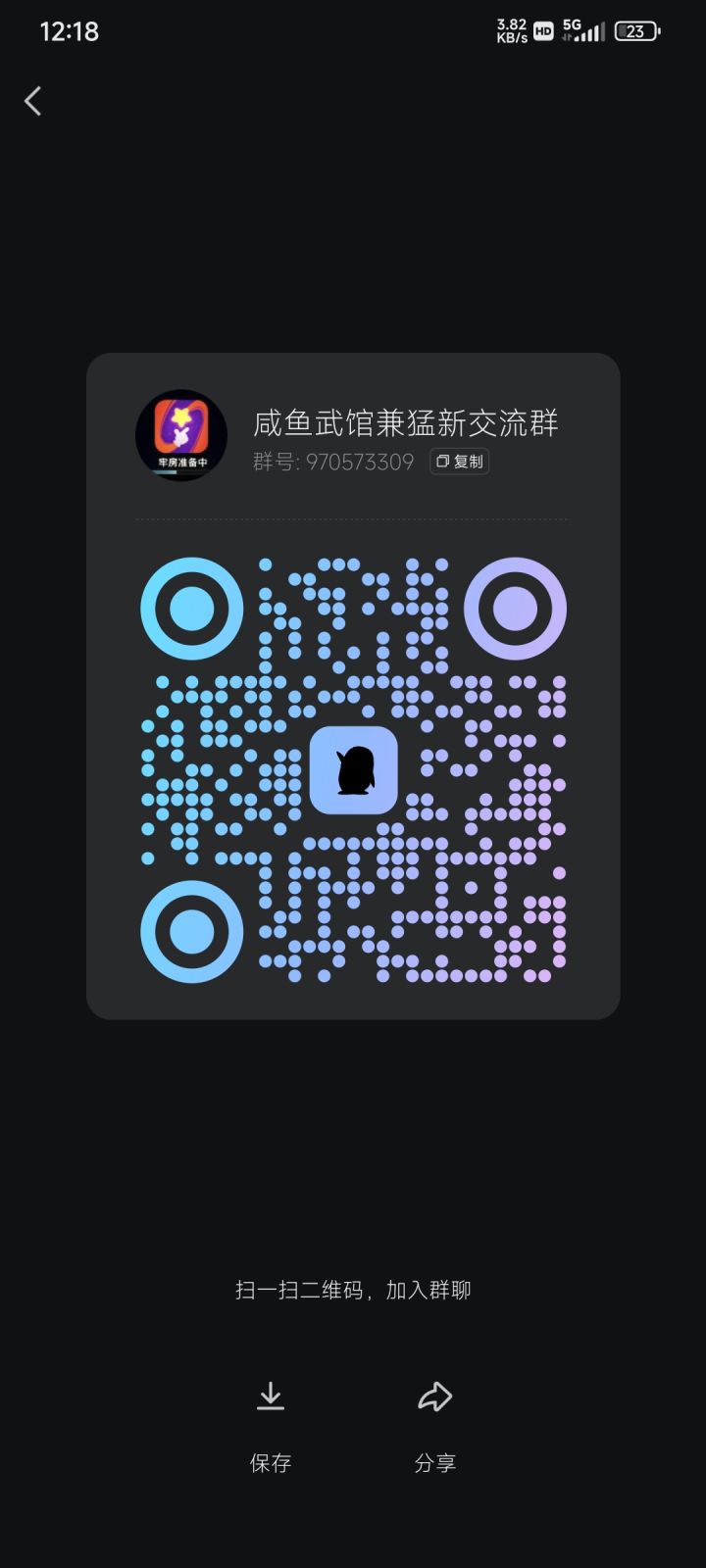
Task: Tap the 5G signal indicator
Action: pyautogui.click(x=585, y=30)
